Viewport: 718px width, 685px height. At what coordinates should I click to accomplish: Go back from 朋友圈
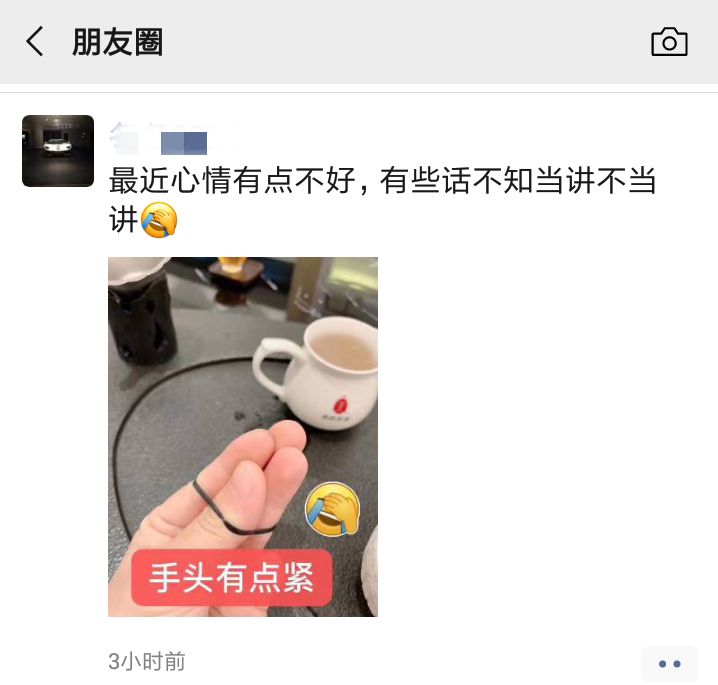36,42
